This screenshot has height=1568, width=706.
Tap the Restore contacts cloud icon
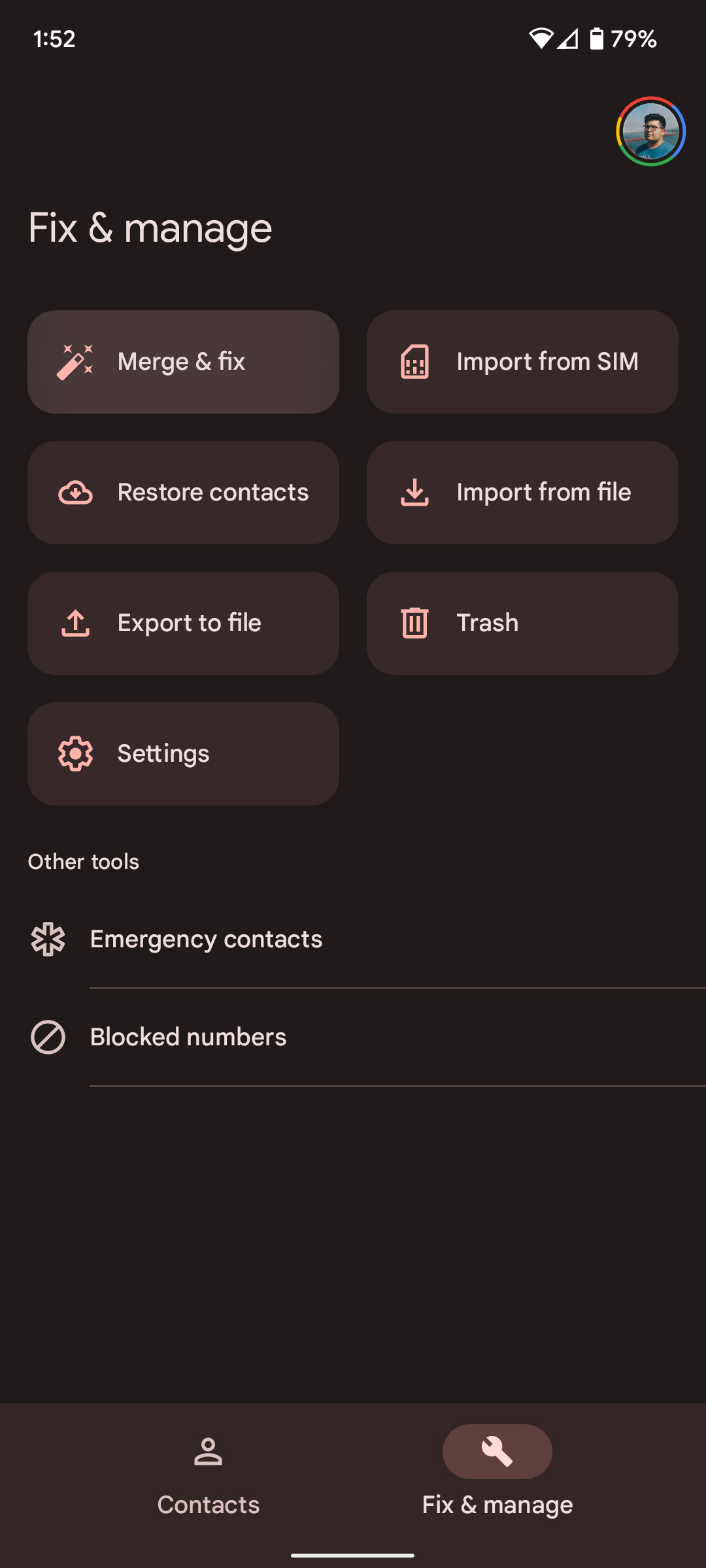coord(75,492)
